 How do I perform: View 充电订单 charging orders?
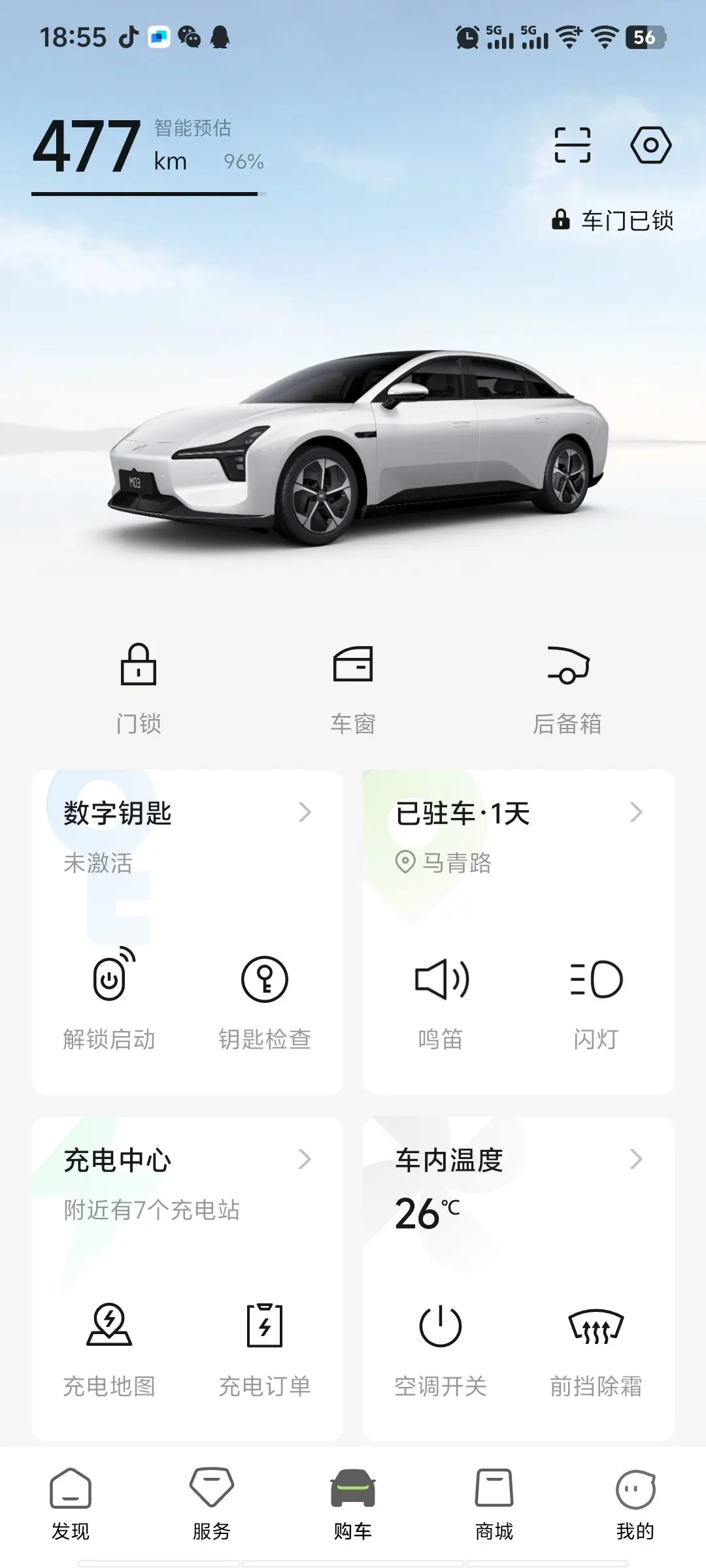coord(265,1347)
